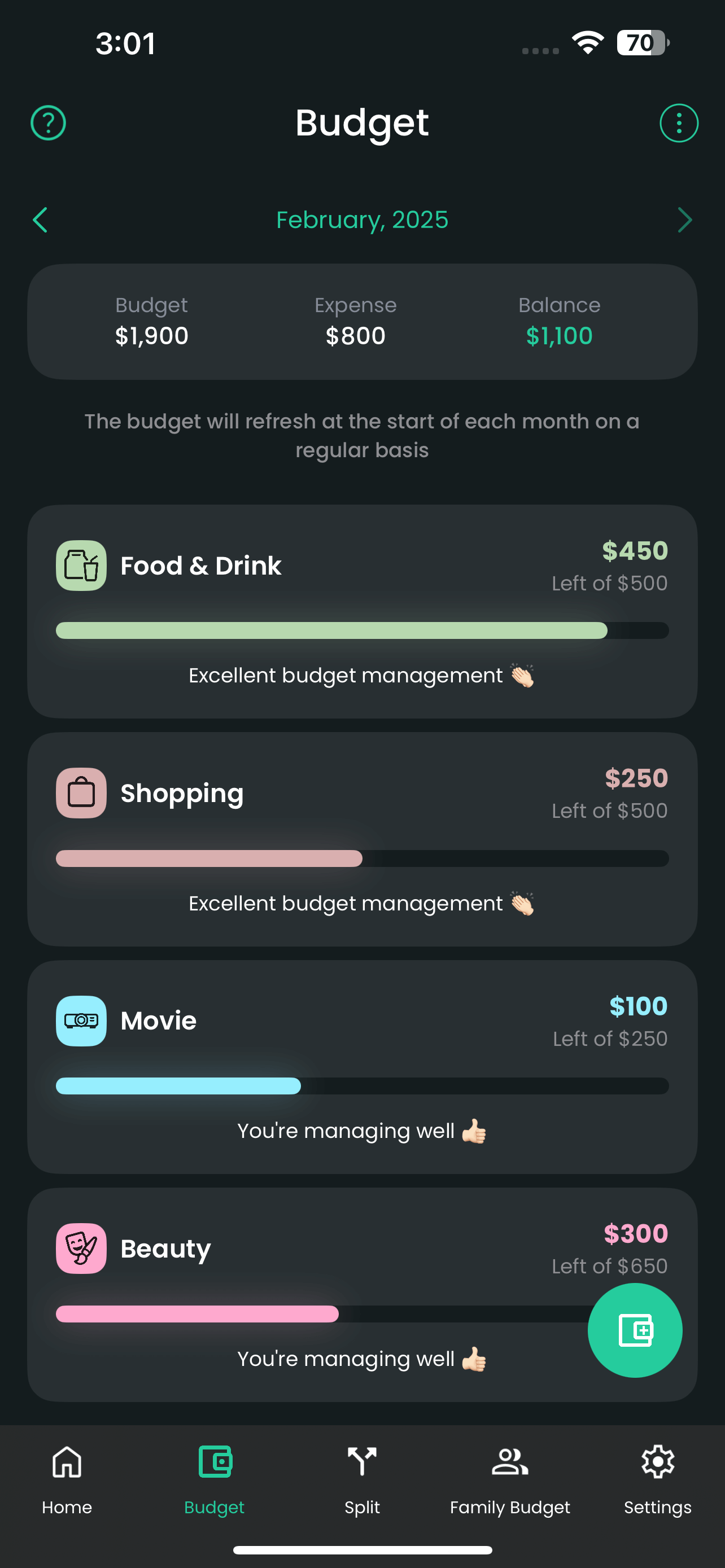Open the Shopping budget card
Image resolution: width=725 pixels, height=1568 pixels.
pos(362,838)
